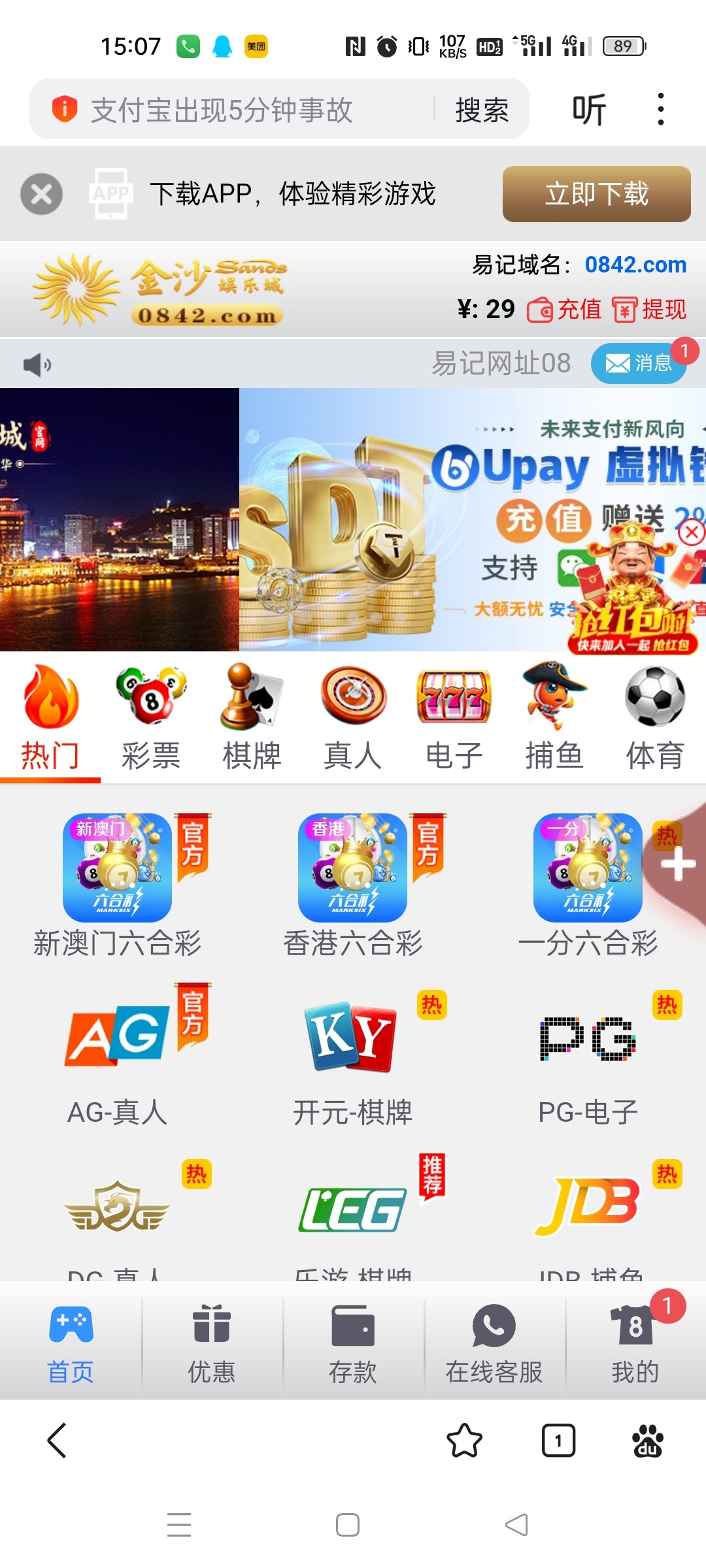Open the 消息 messages button

[639, 363]
